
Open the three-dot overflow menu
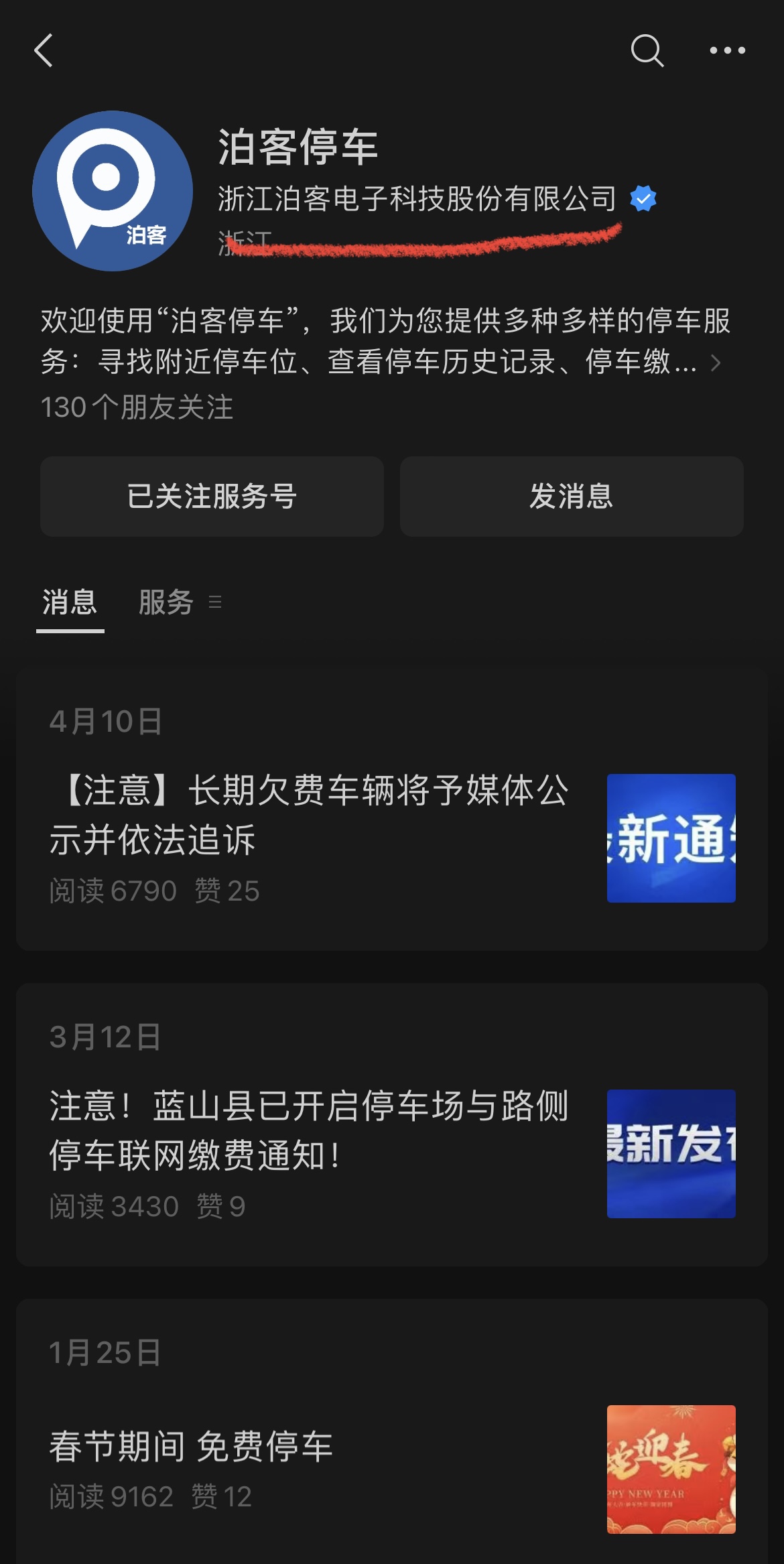point(727,51)
